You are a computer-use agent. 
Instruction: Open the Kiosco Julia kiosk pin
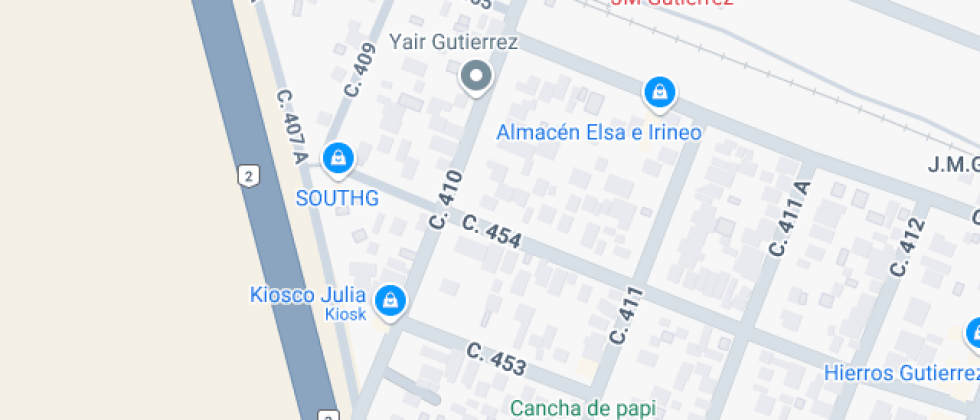coord(390,299)
